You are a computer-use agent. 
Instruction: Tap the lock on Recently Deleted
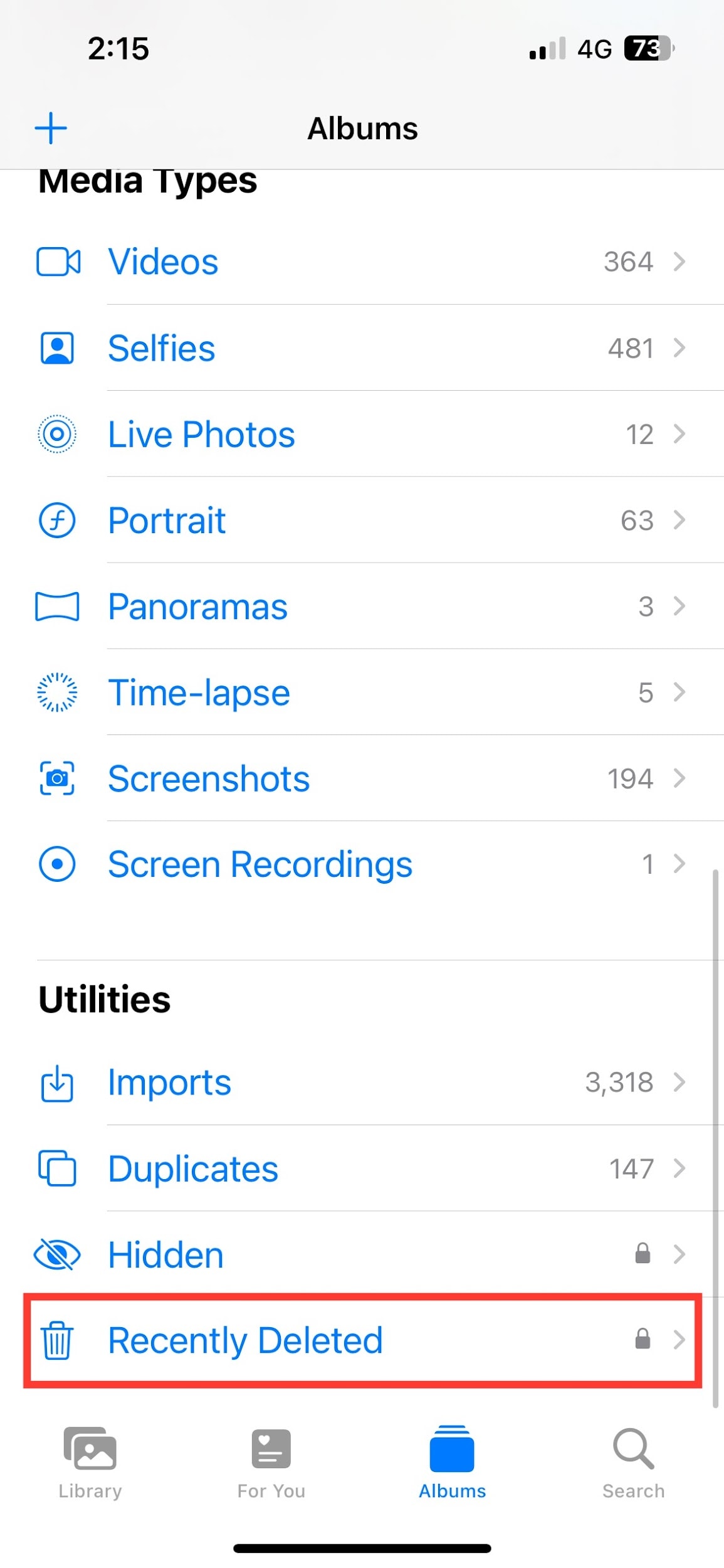[643, 1340]
